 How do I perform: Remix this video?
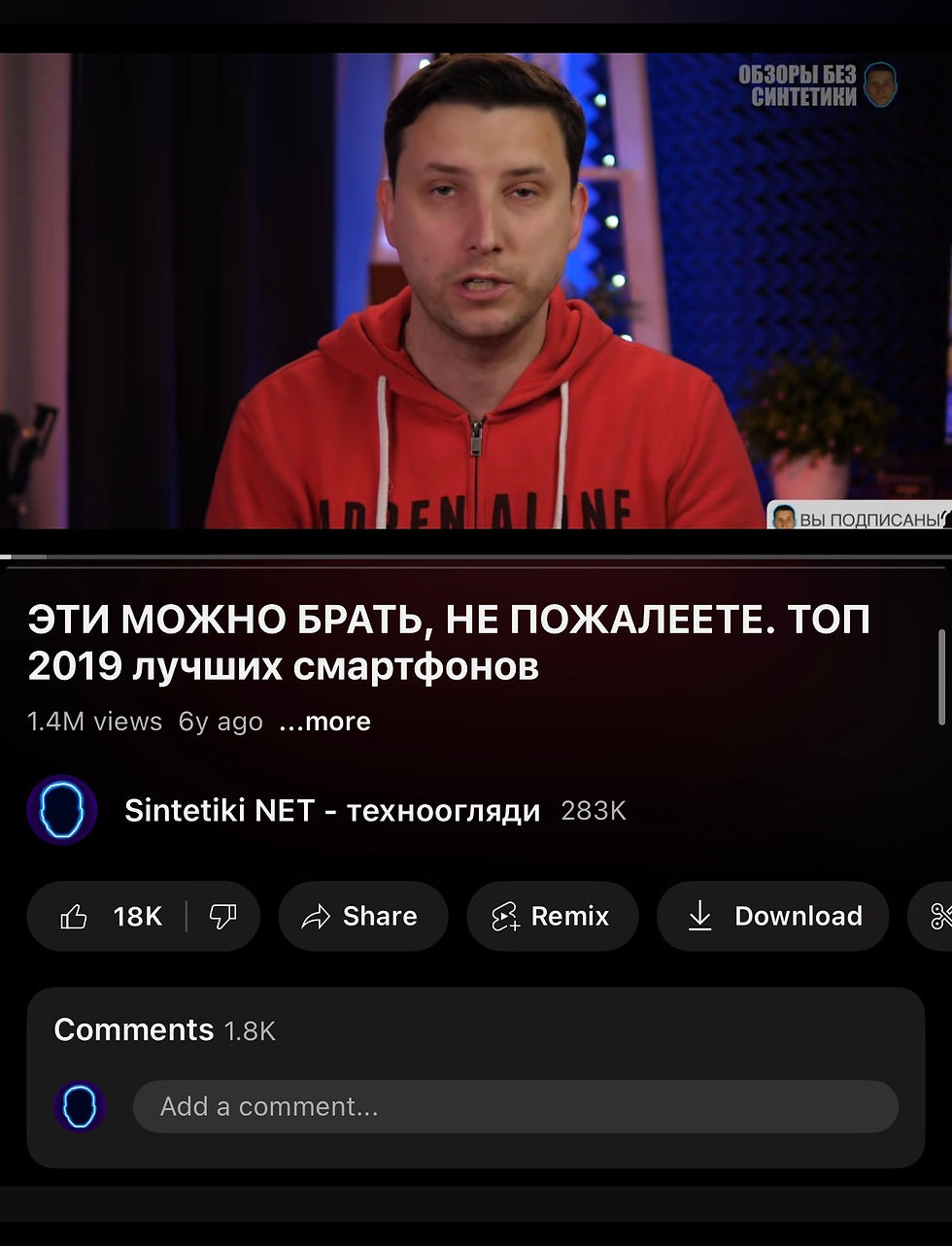pos(552,916)
